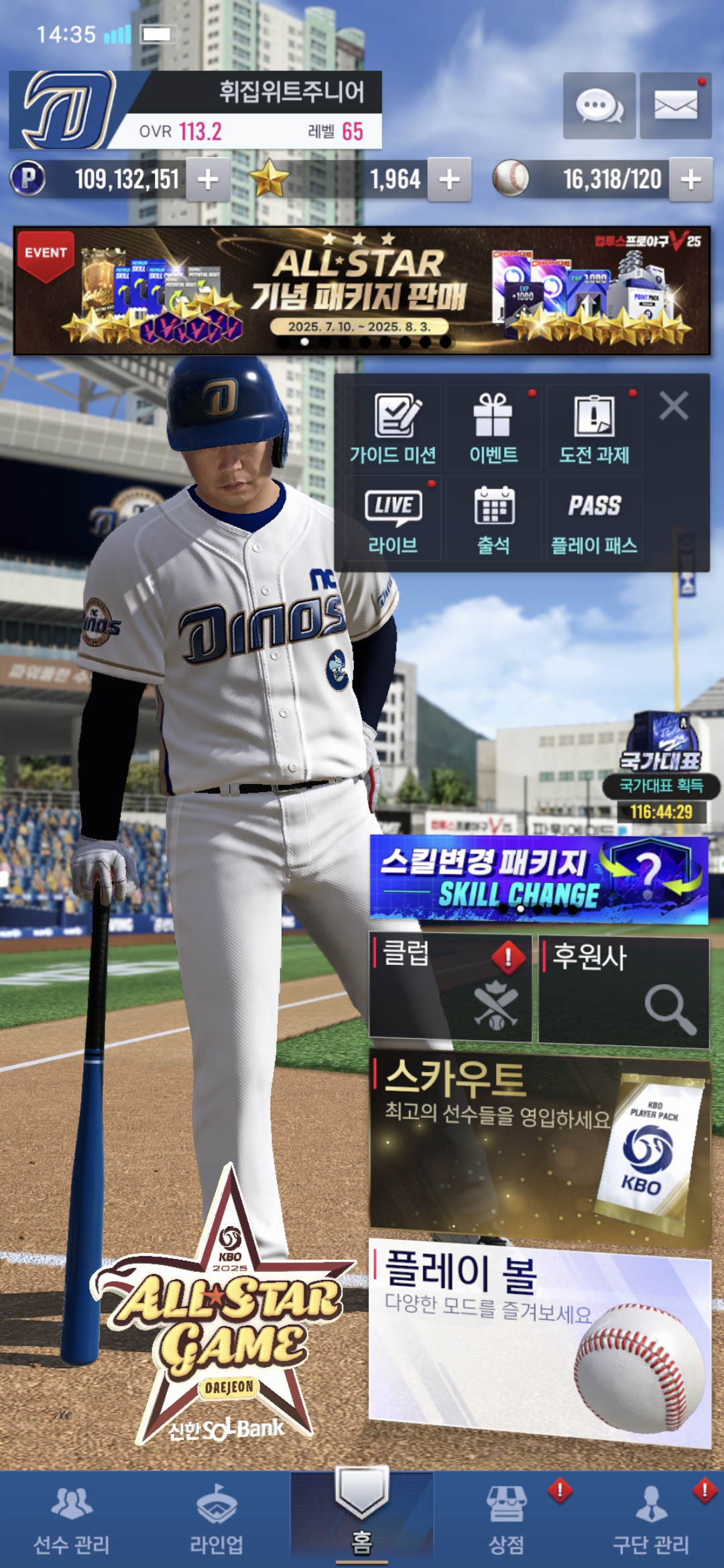
Task: Add more P points with plus button
Action: [208, 180]
